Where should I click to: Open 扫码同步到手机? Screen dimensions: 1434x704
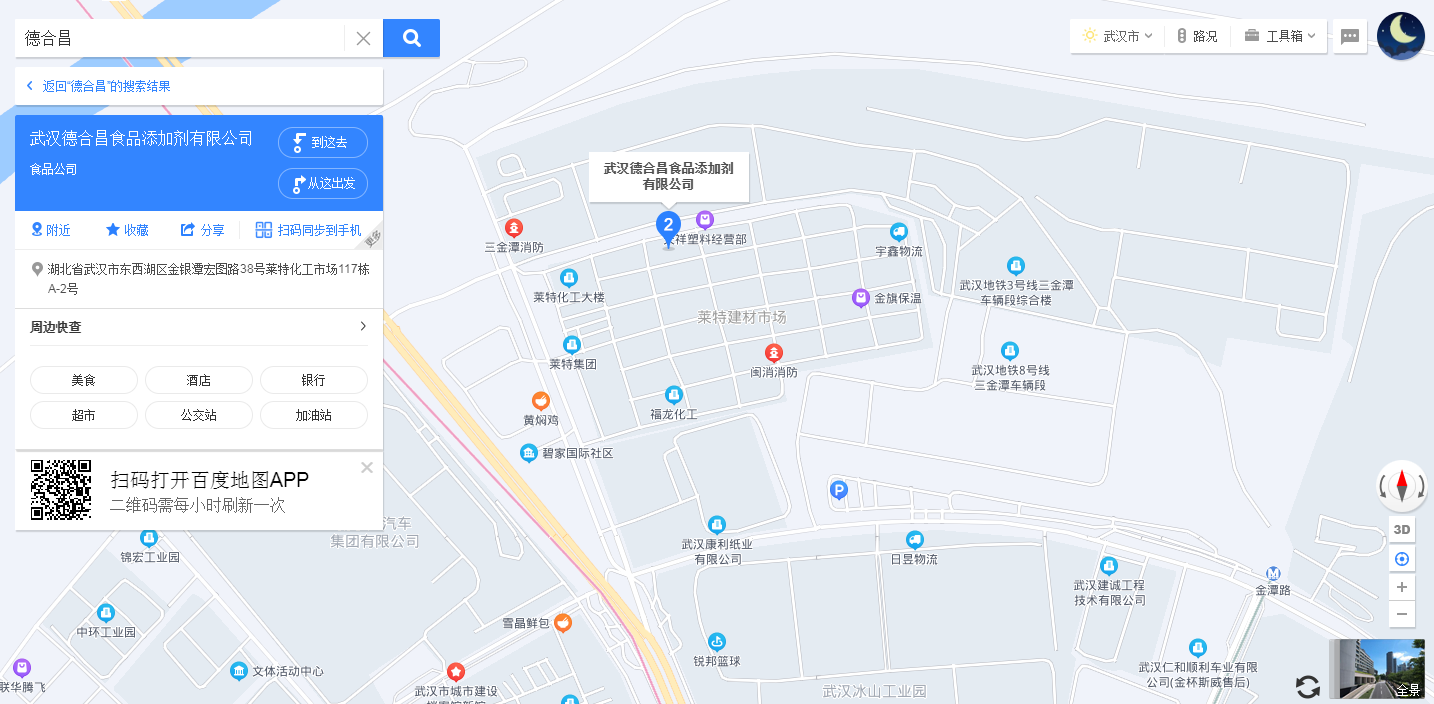(308, 230)
